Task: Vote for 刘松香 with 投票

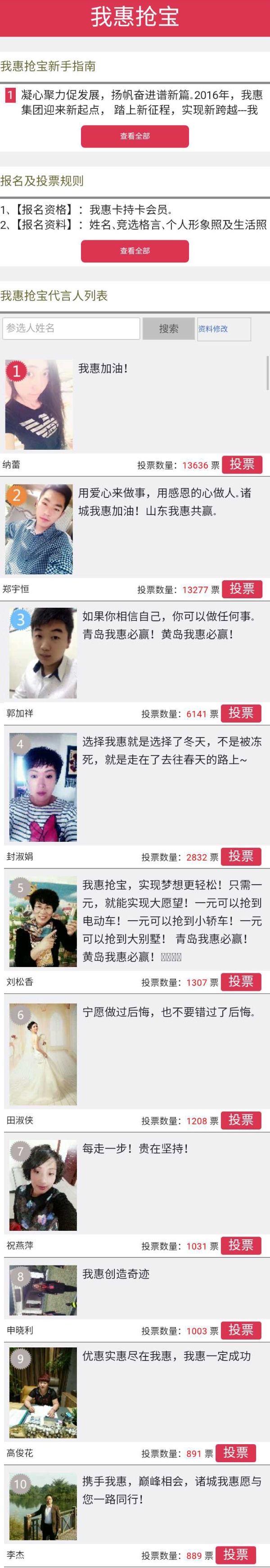Action: point(240,982)
